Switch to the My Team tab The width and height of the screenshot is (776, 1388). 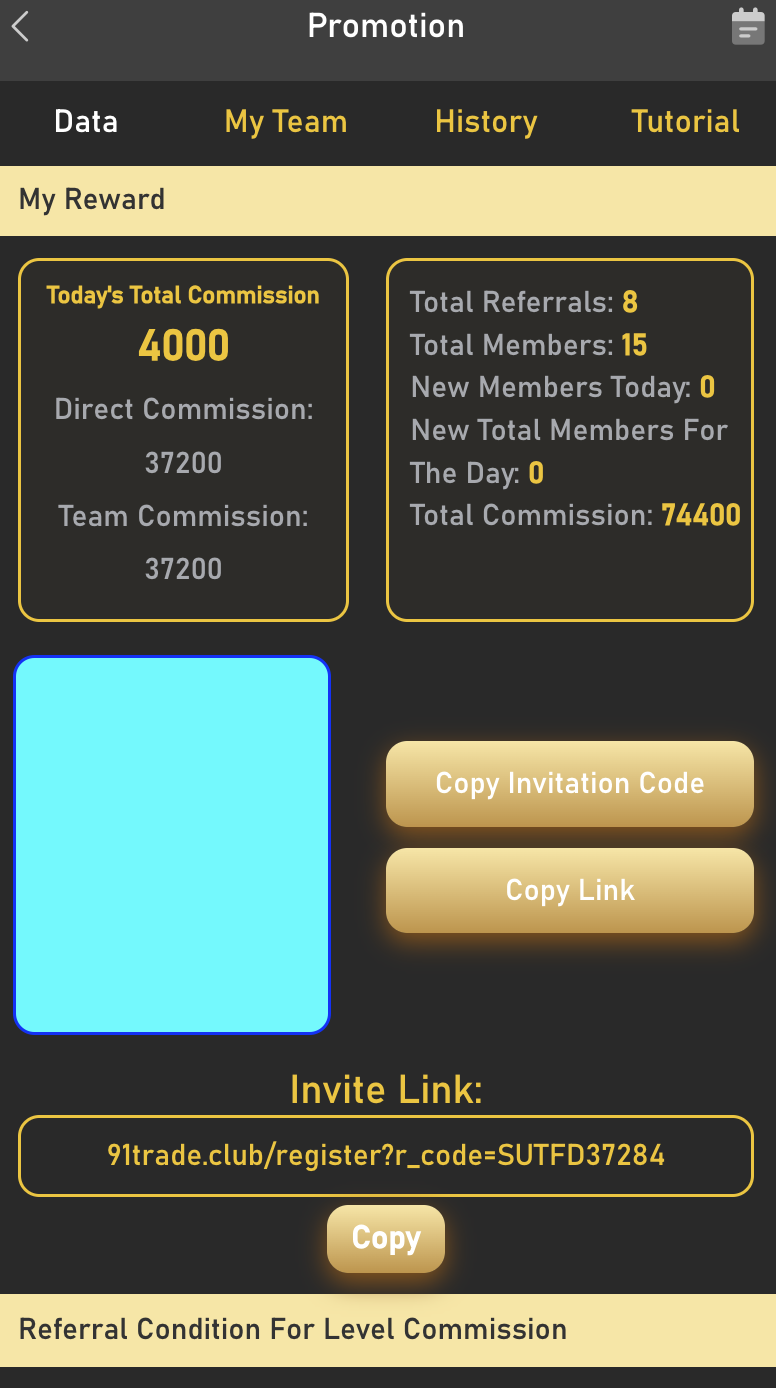(286, 122)
